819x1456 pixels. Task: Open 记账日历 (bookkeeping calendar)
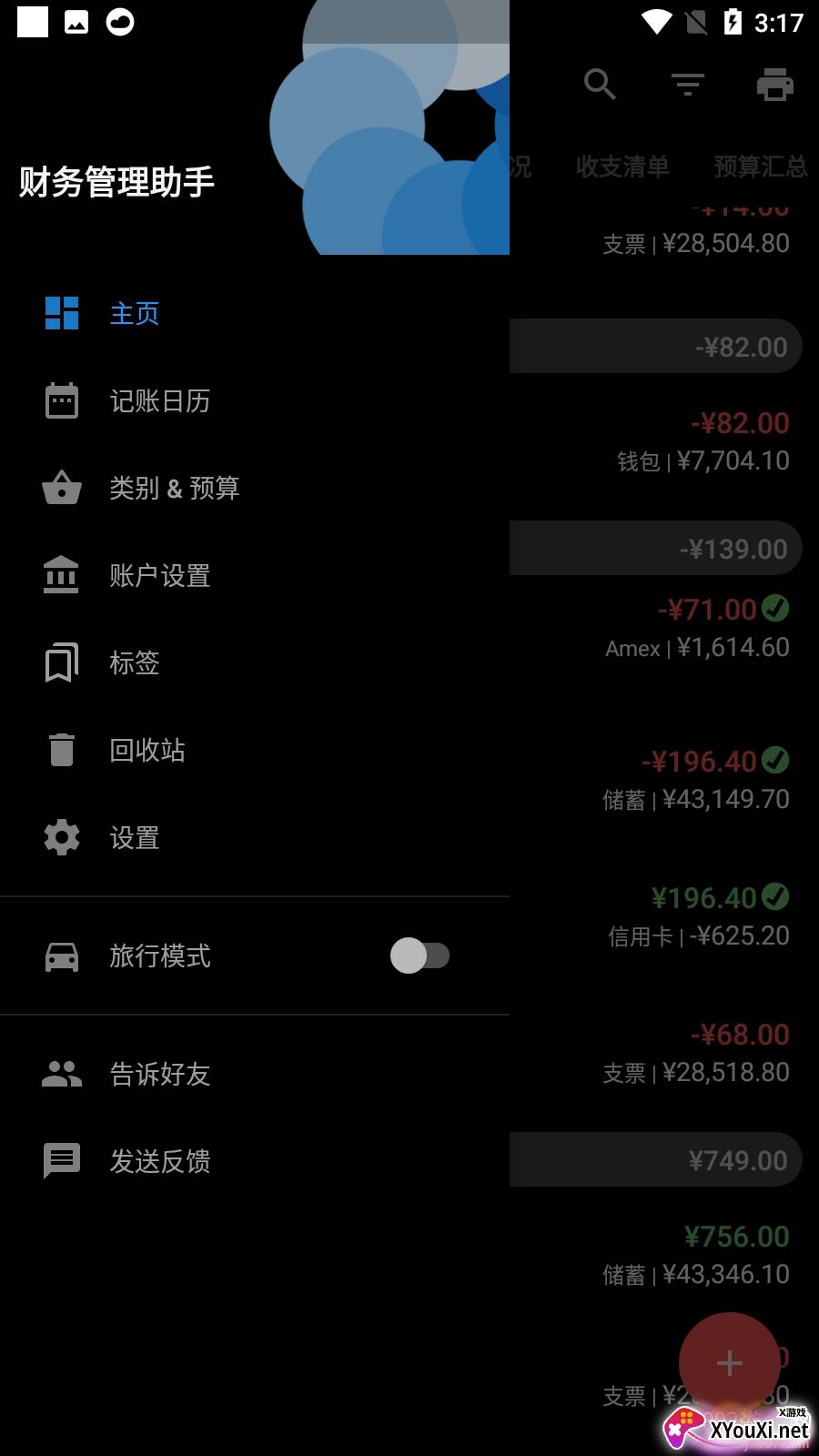[x=159, y=400]
